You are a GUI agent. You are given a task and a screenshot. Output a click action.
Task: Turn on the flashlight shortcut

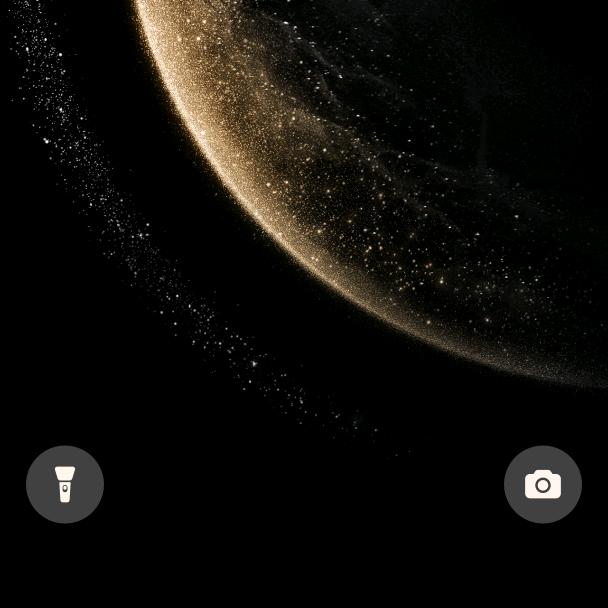65,484
